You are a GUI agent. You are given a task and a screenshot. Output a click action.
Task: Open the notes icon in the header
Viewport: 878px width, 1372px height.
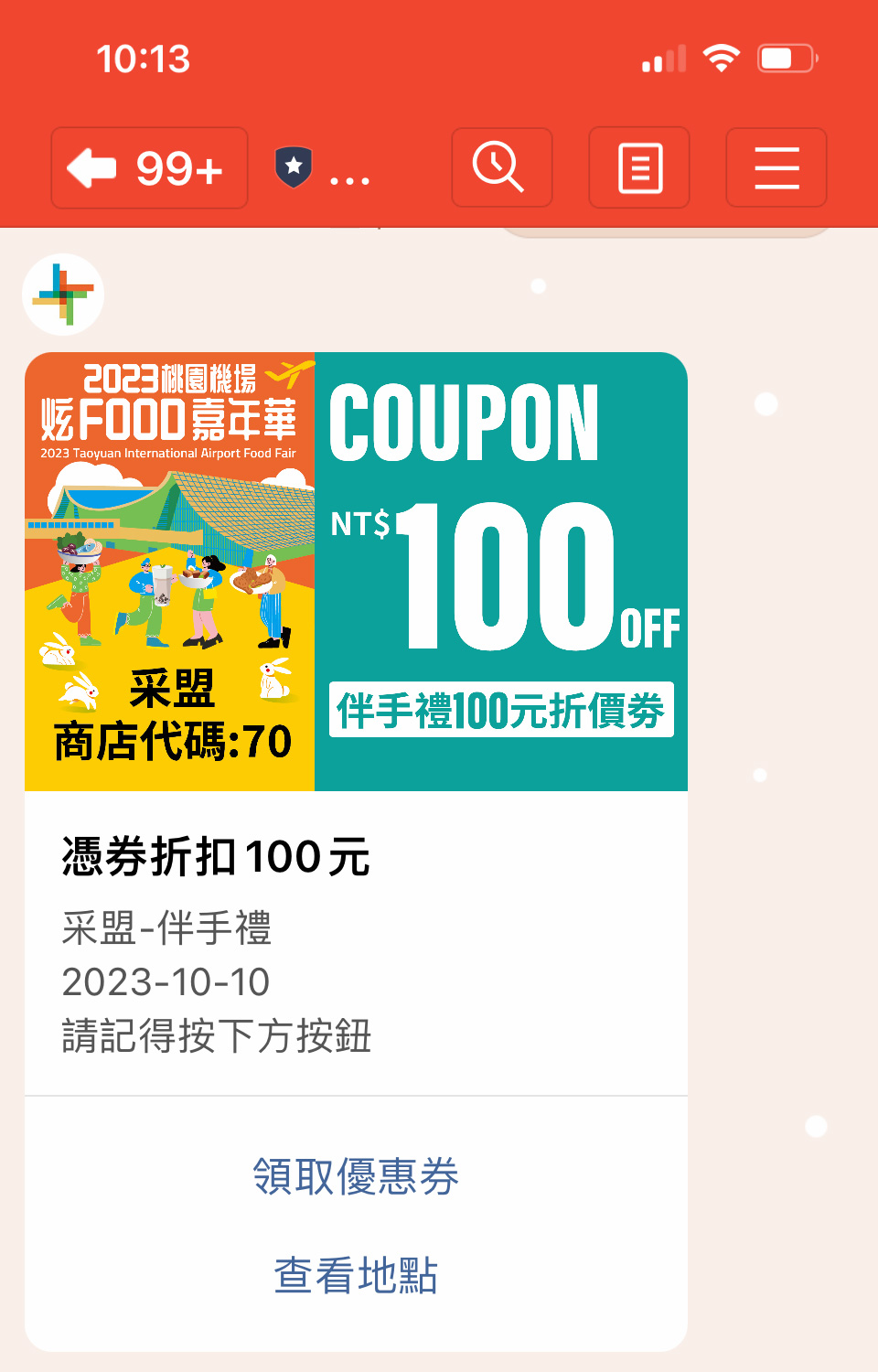click(x=639, y=167)
